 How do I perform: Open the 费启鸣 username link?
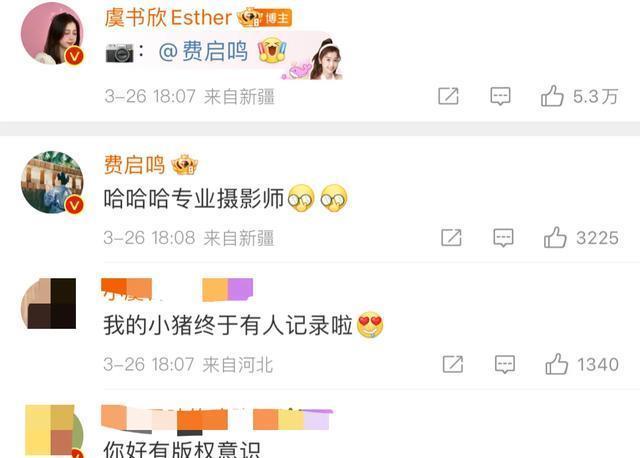pos(135,165)
